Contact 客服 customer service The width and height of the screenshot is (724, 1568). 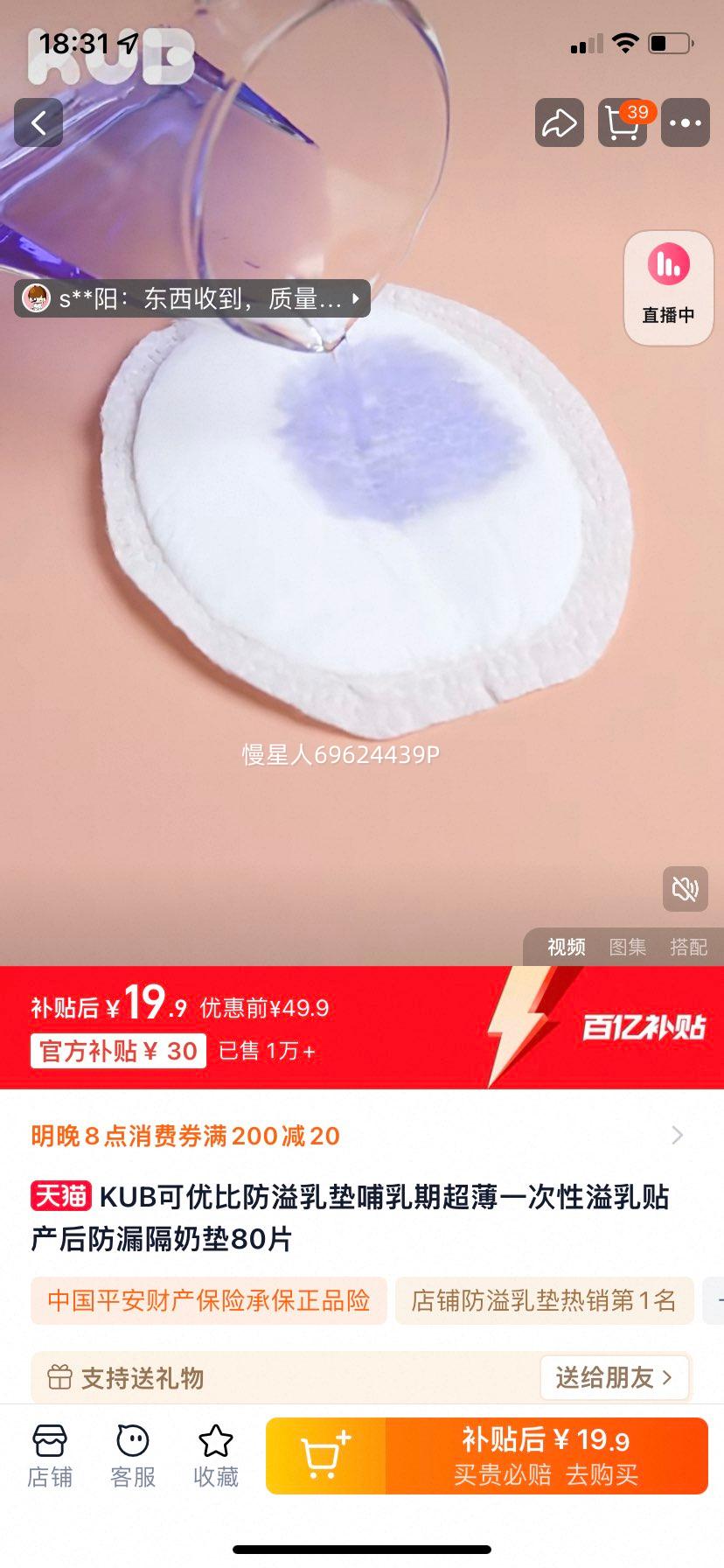click(x=131, y=1452)
